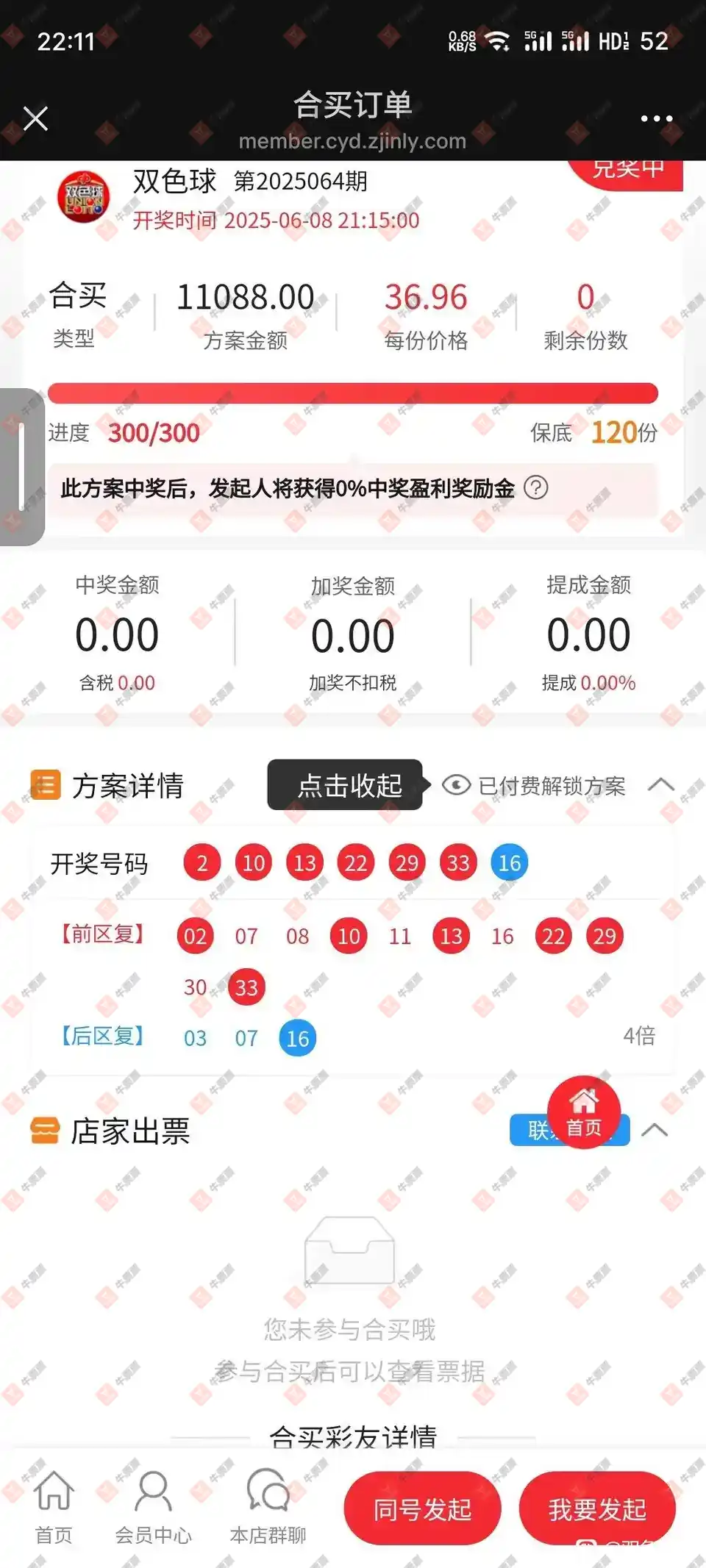Tap the help icon beside 中奖盈利奖励金
This screenshot has height=1568, width=706.
pos(536,487)
